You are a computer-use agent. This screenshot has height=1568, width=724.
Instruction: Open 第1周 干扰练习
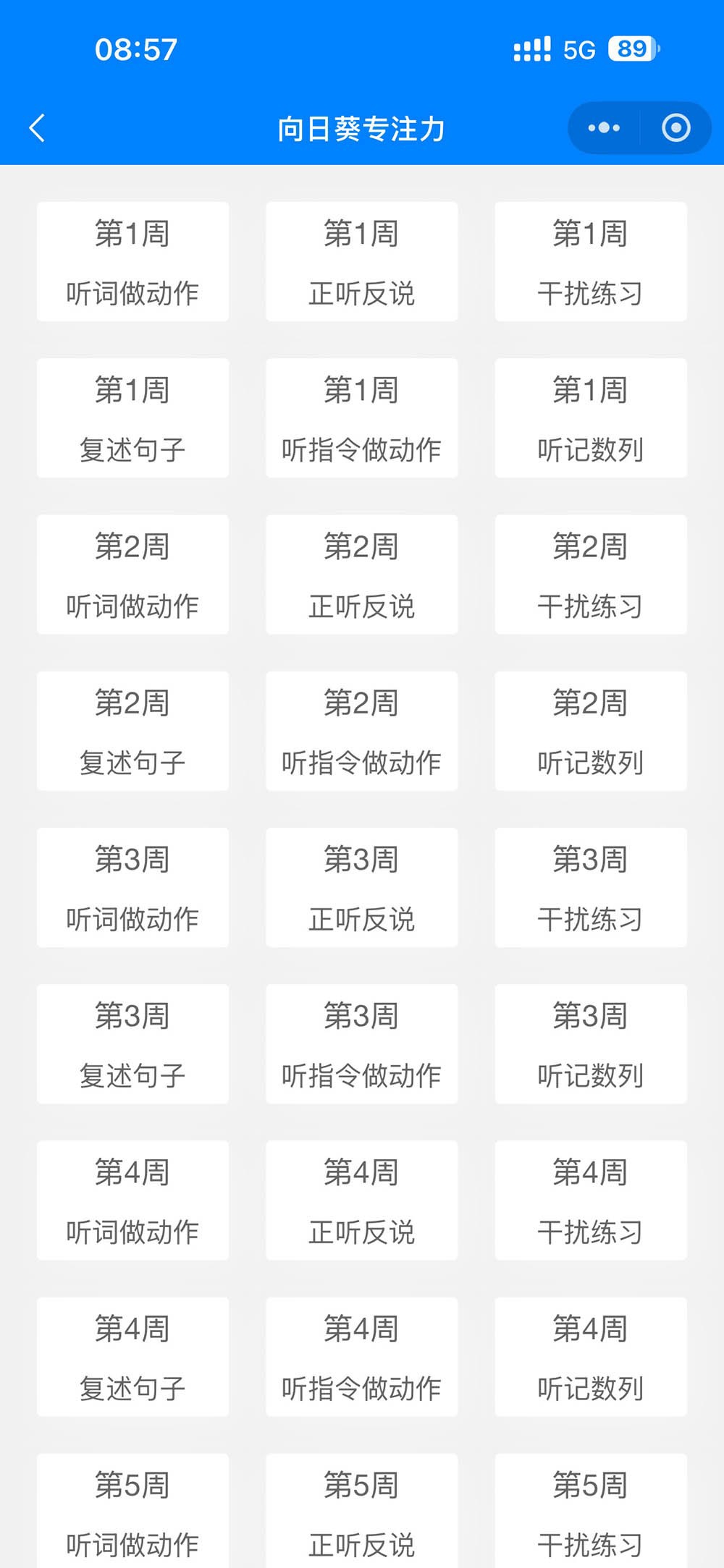pos(590,262)
